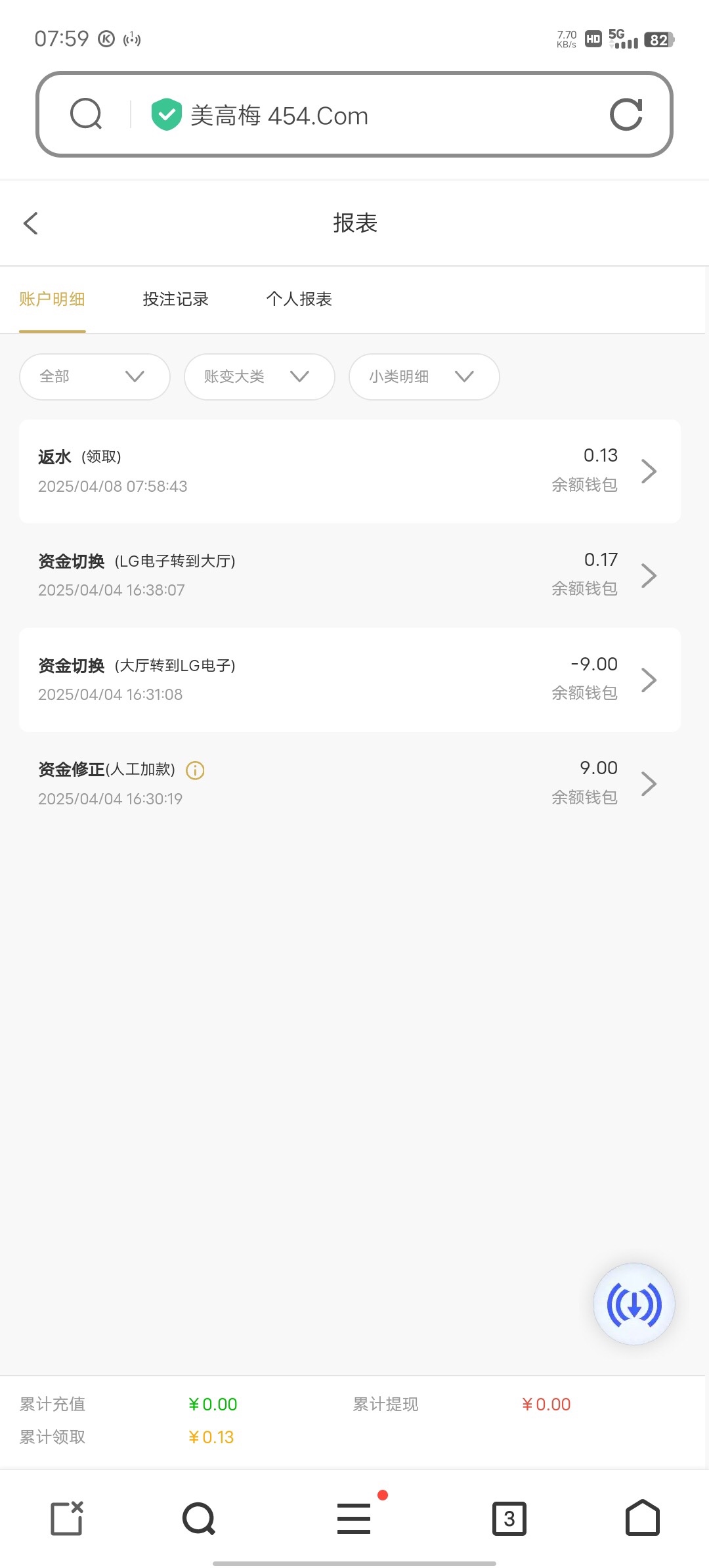Go to the browser home page
This screenshot has width=709, height=1568.
pos(642,1518)
